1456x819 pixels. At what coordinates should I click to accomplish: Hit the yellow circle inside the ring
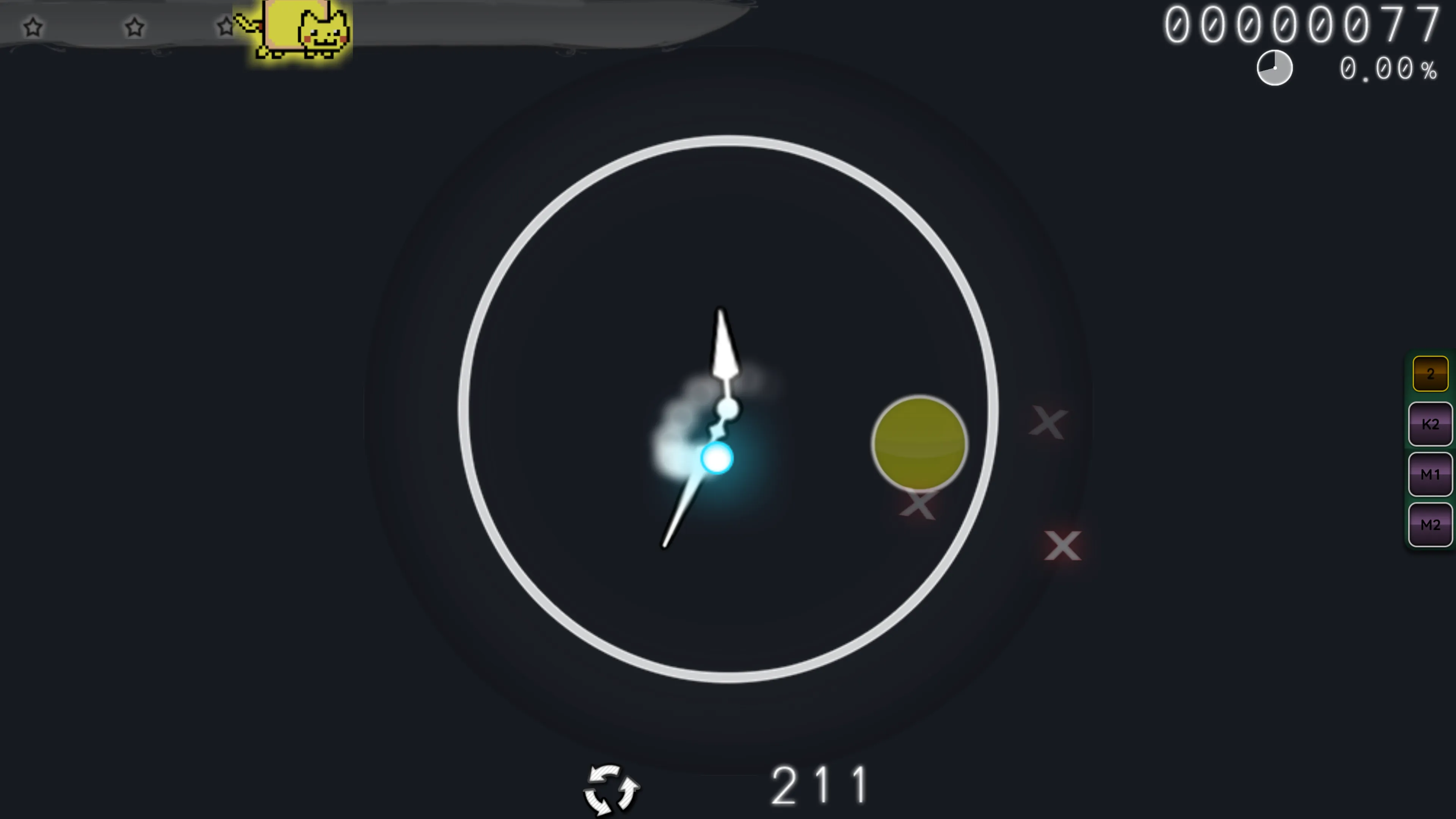point(919,442)
